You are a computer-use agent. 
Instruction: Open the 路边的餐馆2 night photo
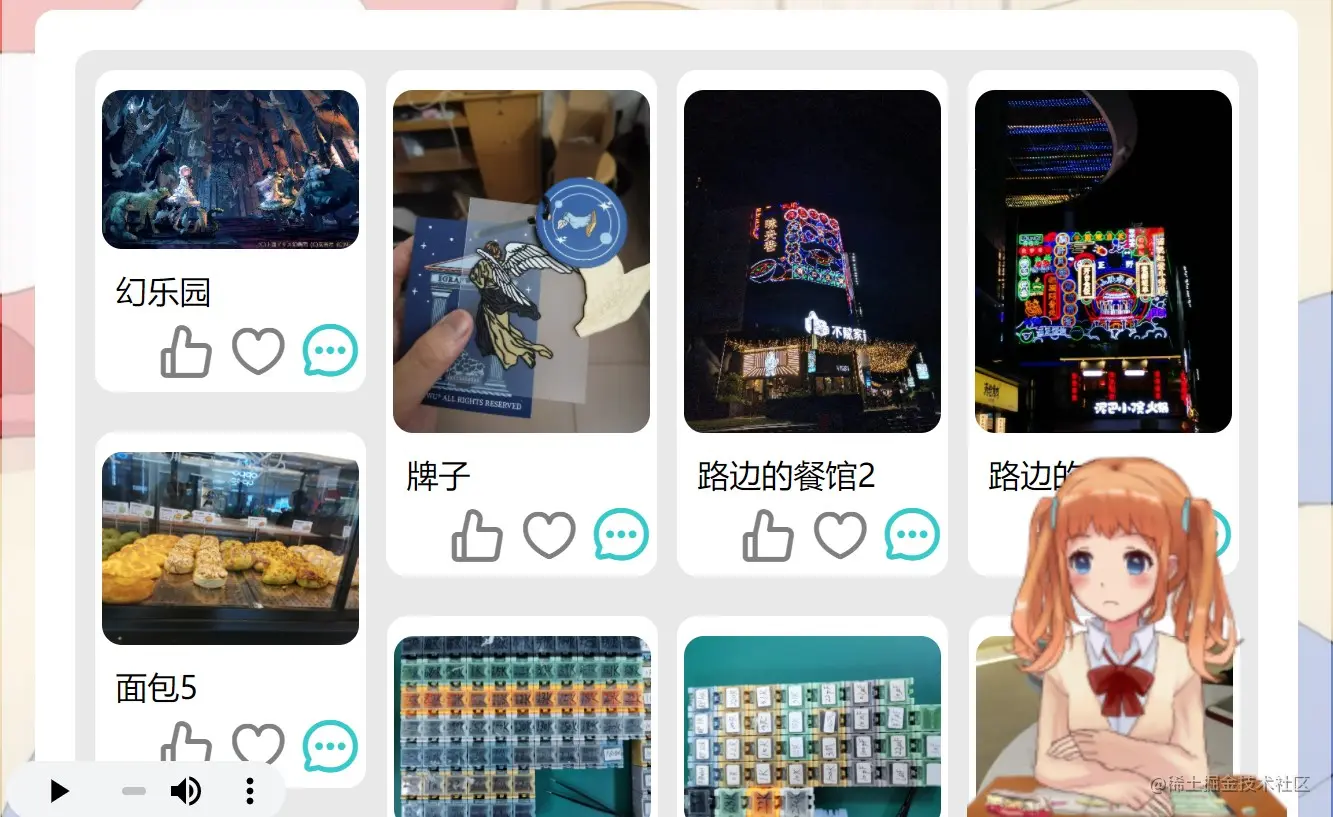click(x=812, y=261)
